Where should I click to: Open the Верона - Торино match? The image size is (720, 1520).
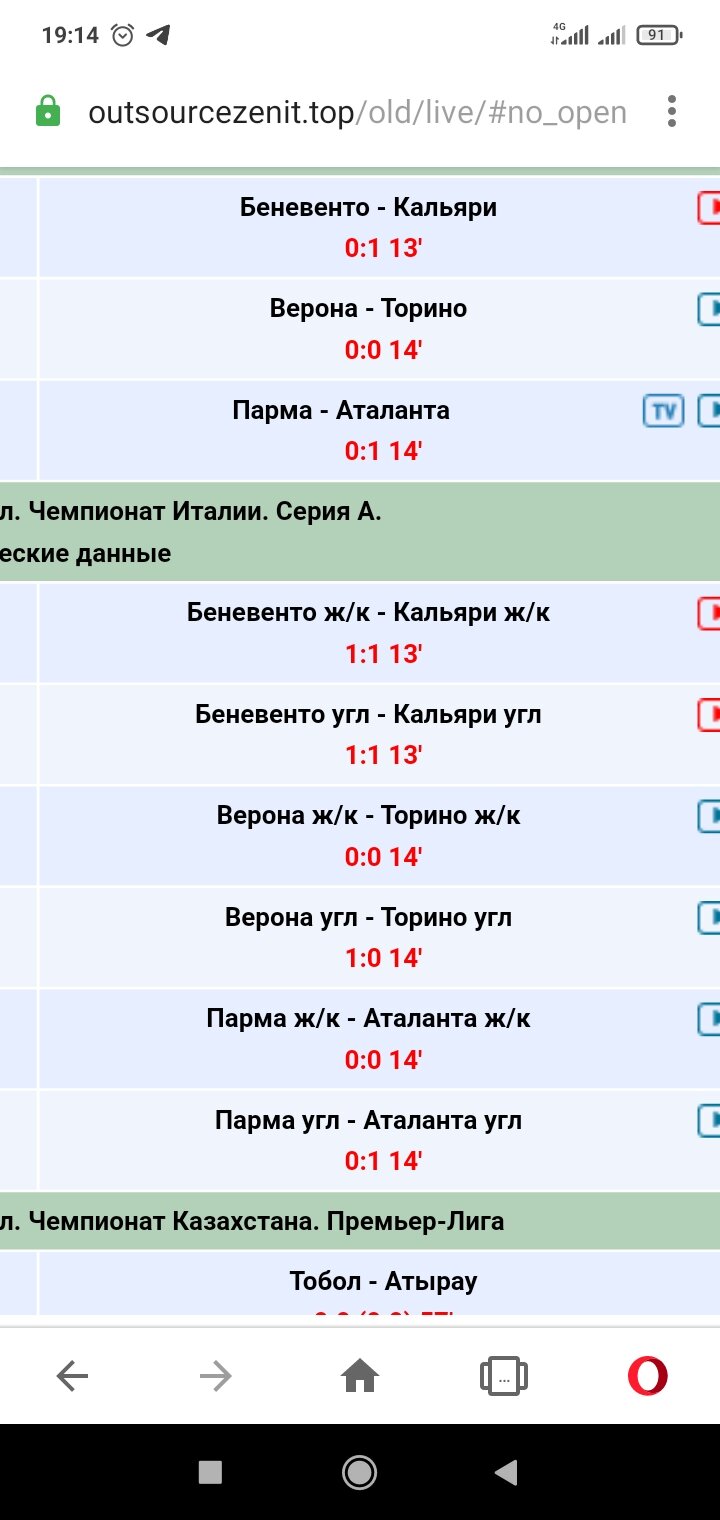click(x=368, y=308)
